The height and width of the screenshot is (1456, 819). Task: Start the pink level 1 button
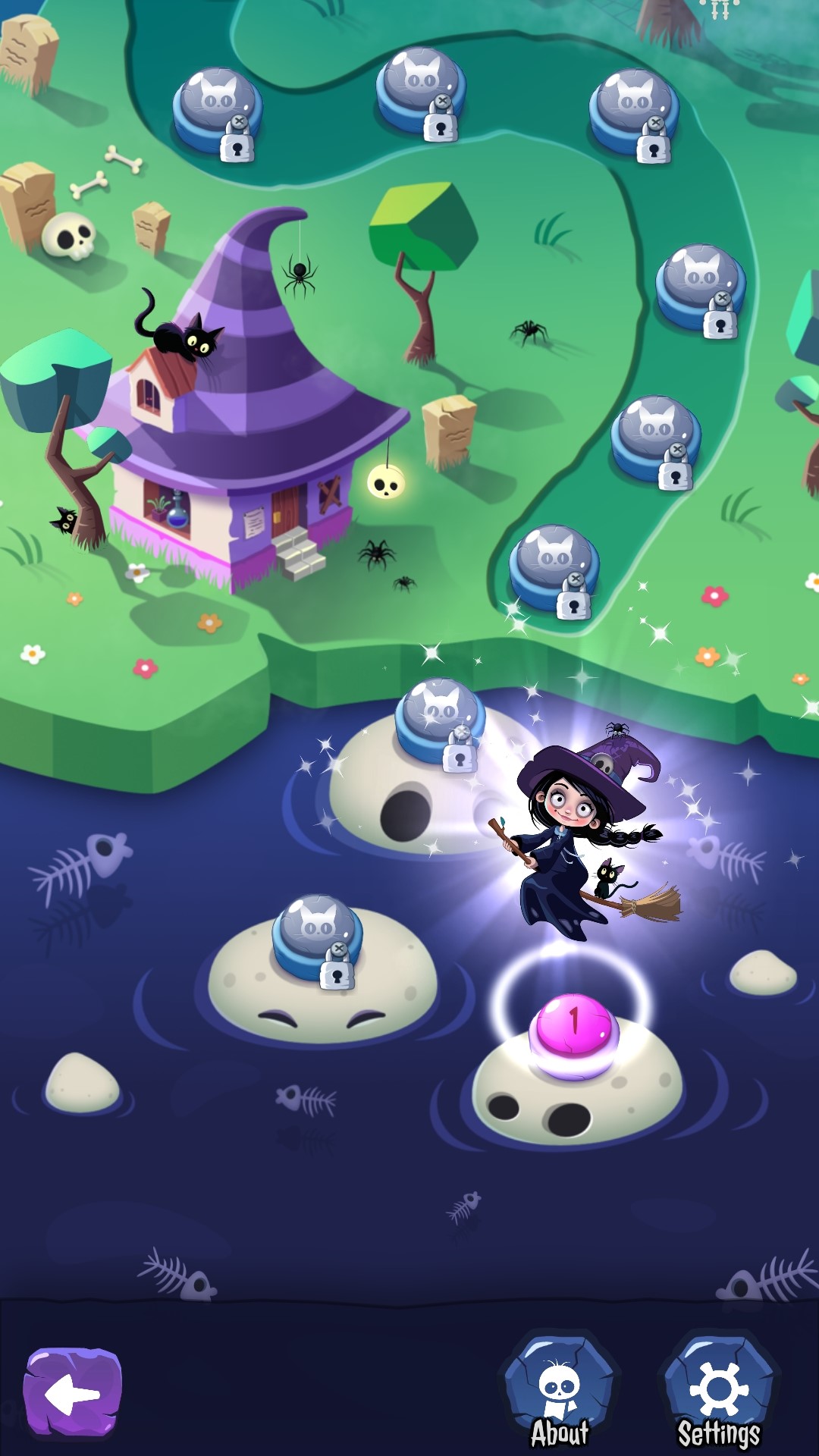point(574,1025)
